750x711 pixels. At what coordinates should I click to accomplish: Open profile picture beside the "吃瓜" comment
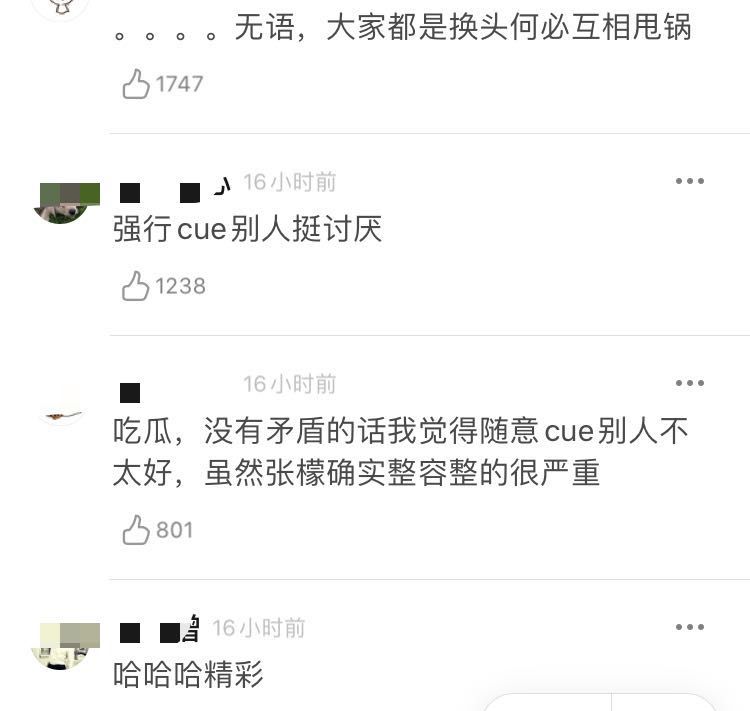[x=61, y=406]
